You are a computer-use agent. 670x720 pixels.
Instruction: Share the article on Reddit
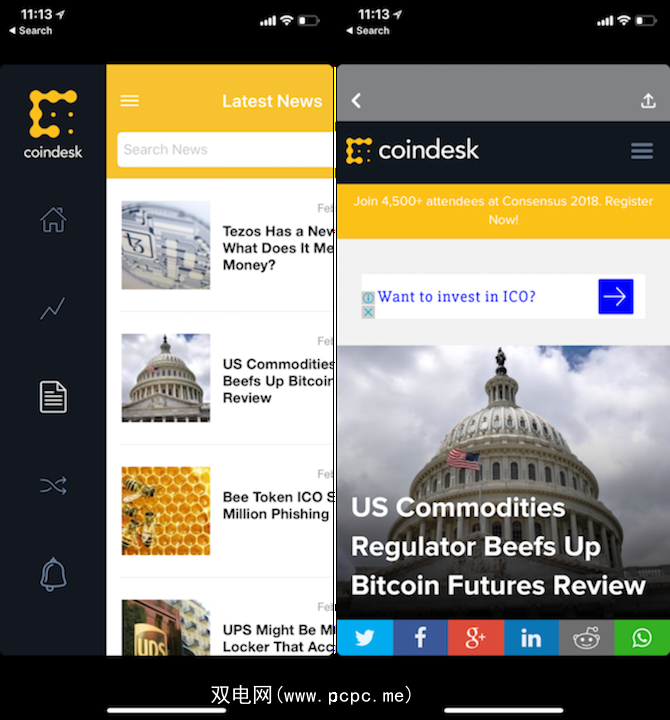click(586, 638)
